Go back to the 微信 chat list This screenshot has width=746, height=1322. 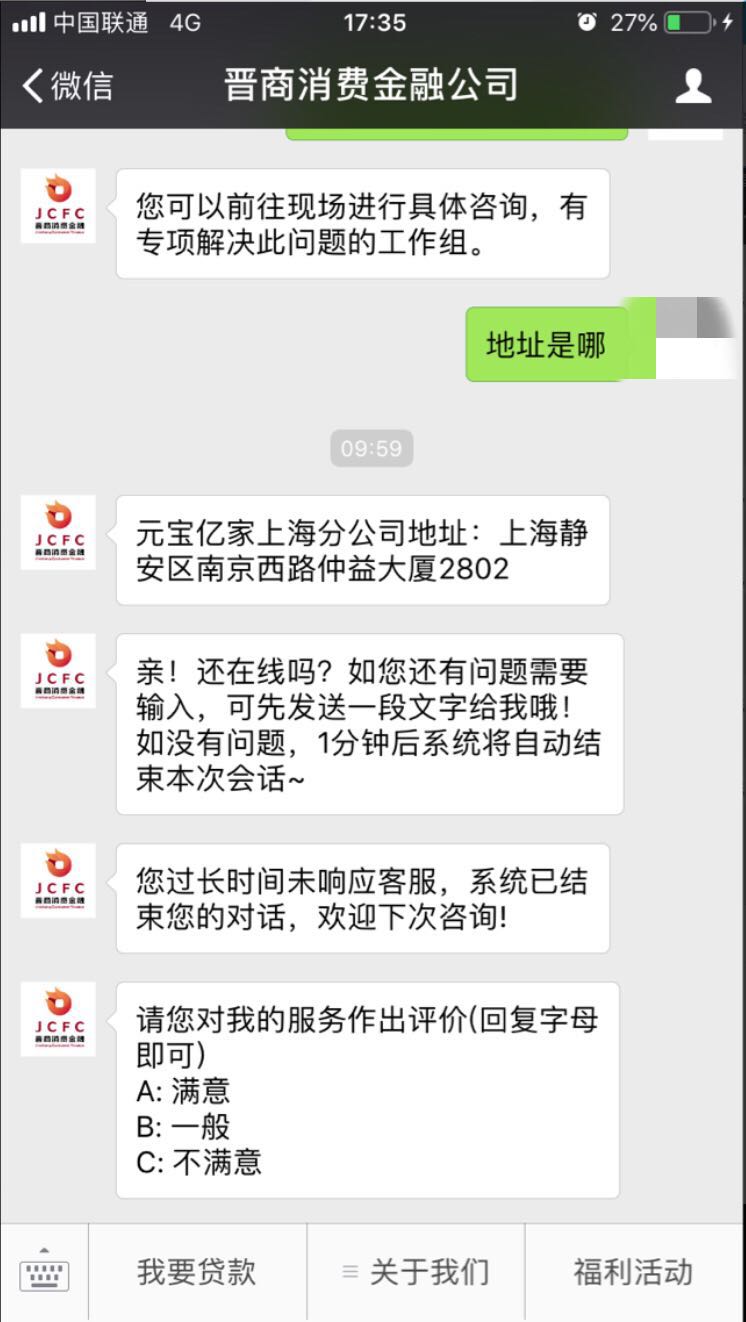68,86
